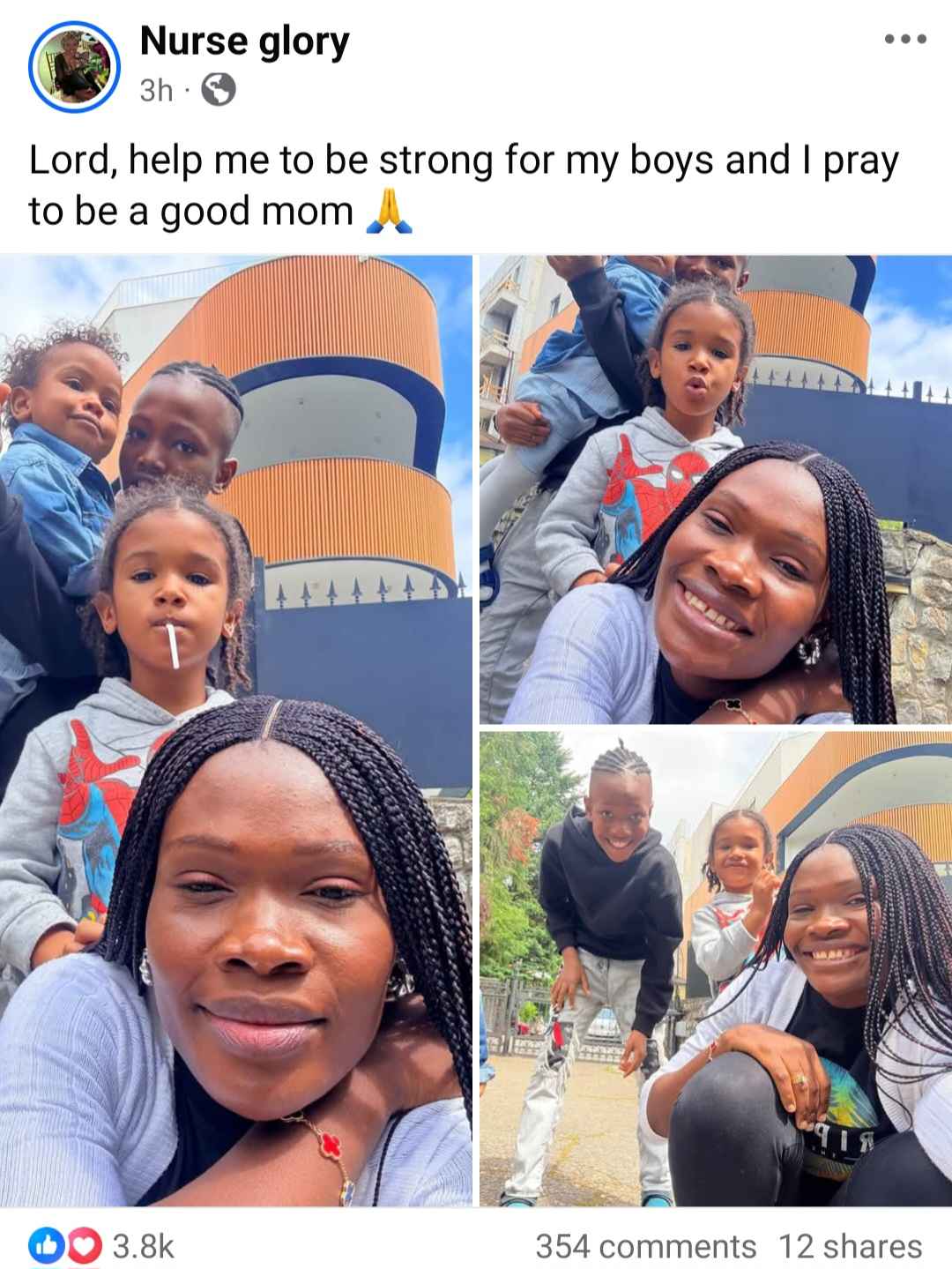Open the 354 comments
The height and width of the screenshot is (1269, 952).
645,1245
